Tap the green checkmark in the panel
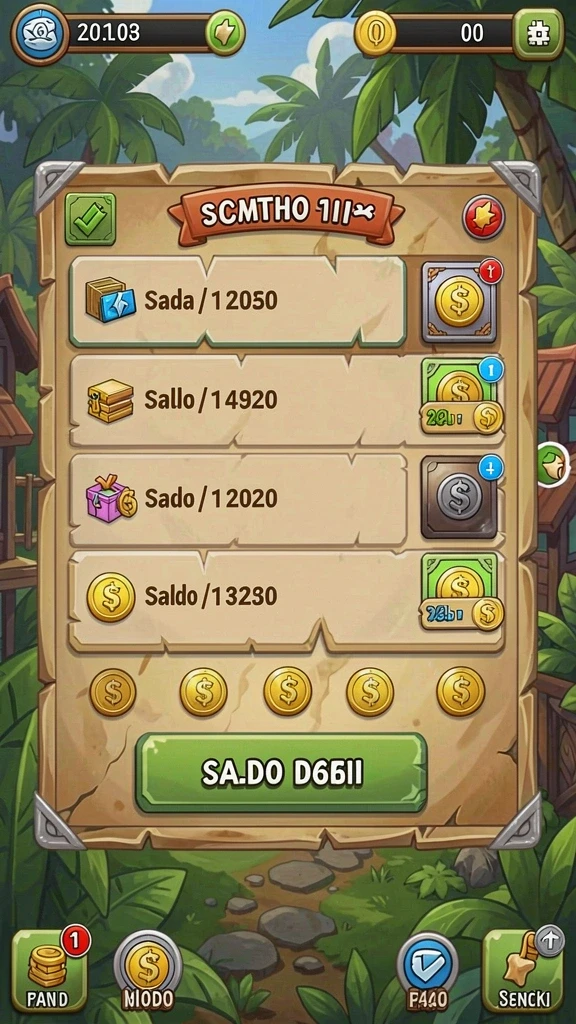576x1024 pixels. (90, 219)
